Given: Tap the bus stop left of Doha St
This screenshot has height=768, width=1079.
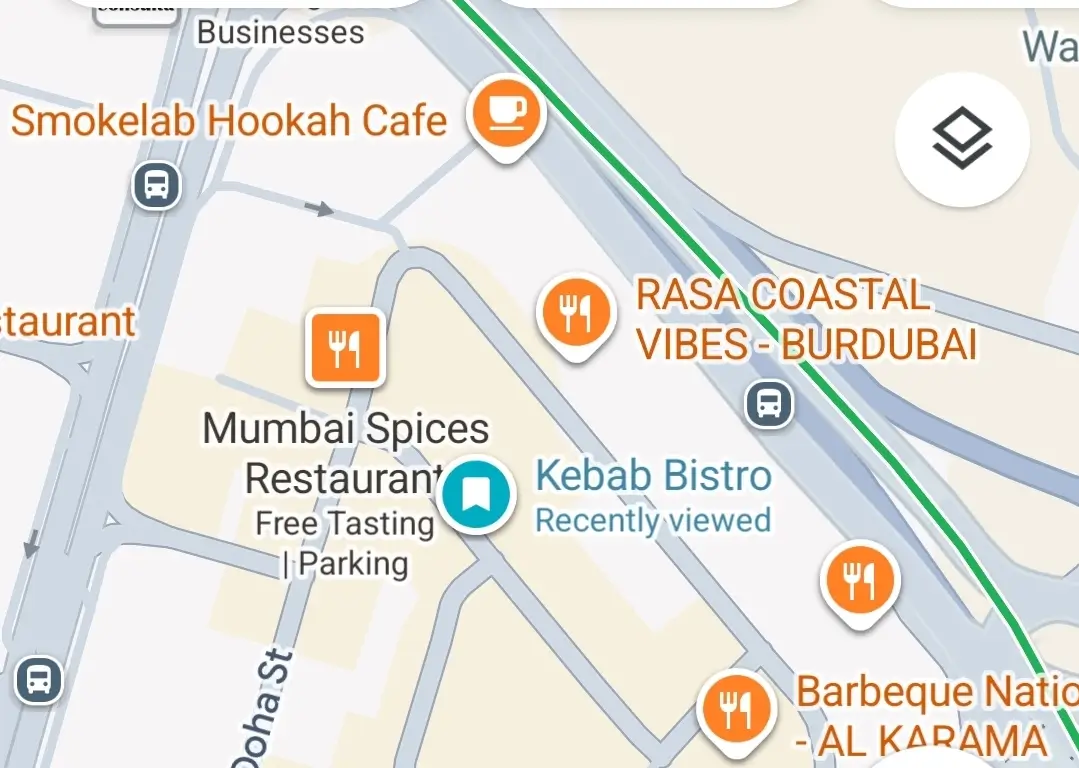Looking at the screenshot, I should pyautogui.click(x=38, y=680).
